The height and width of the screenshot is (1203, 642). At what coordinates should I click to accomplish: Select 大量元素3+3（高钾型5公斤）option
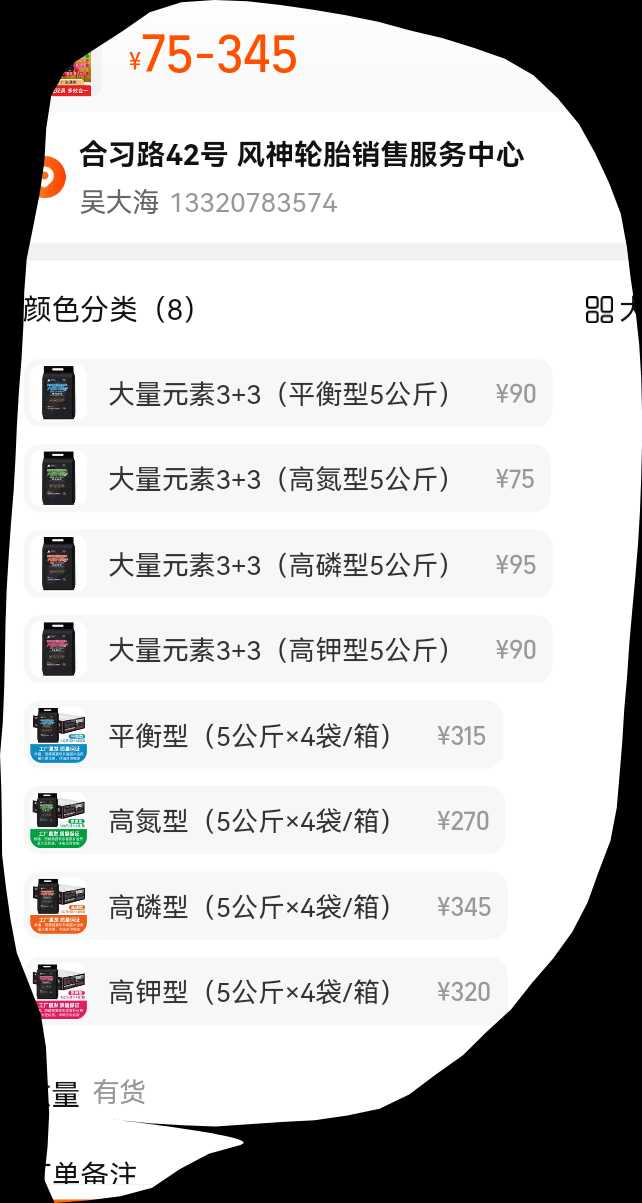(288, 650)
